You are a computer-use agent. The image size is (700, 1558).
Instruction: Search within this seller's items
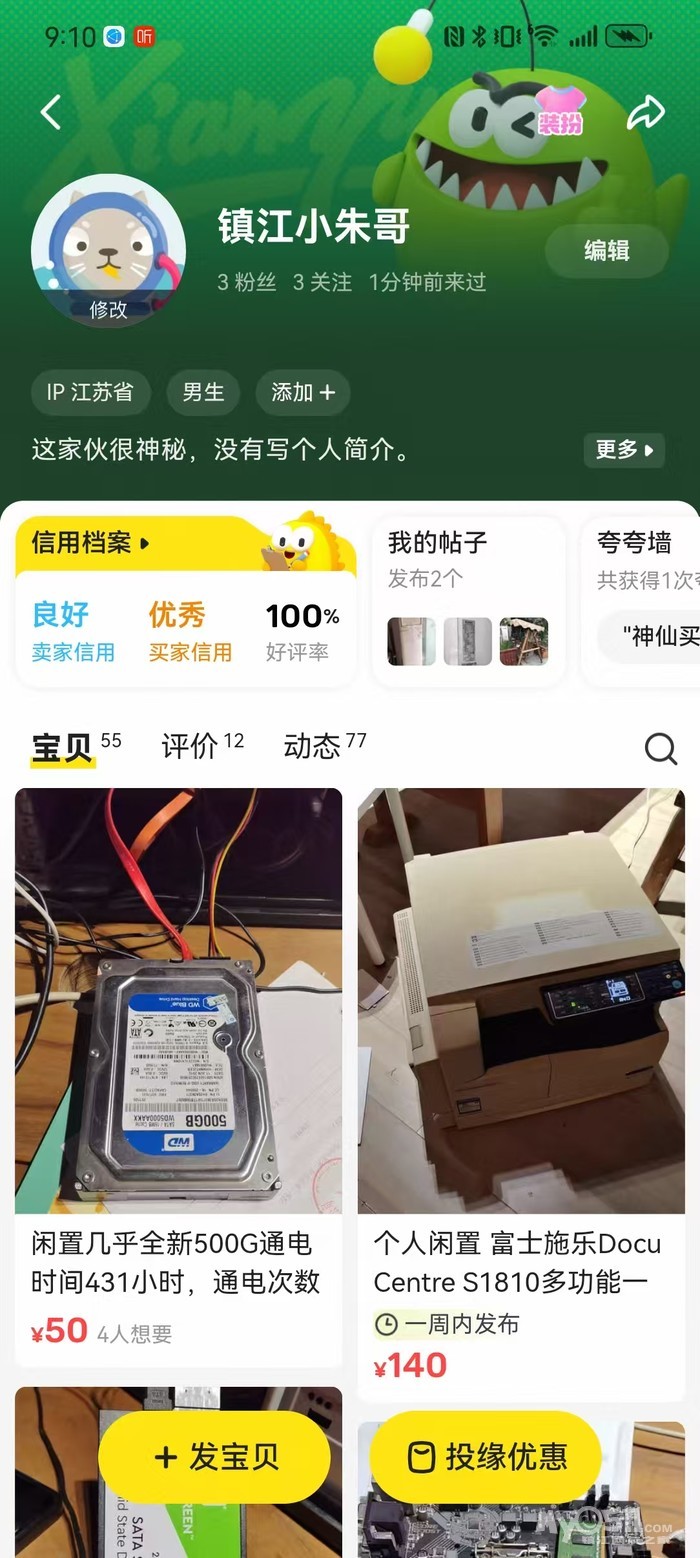click(660, 748)
